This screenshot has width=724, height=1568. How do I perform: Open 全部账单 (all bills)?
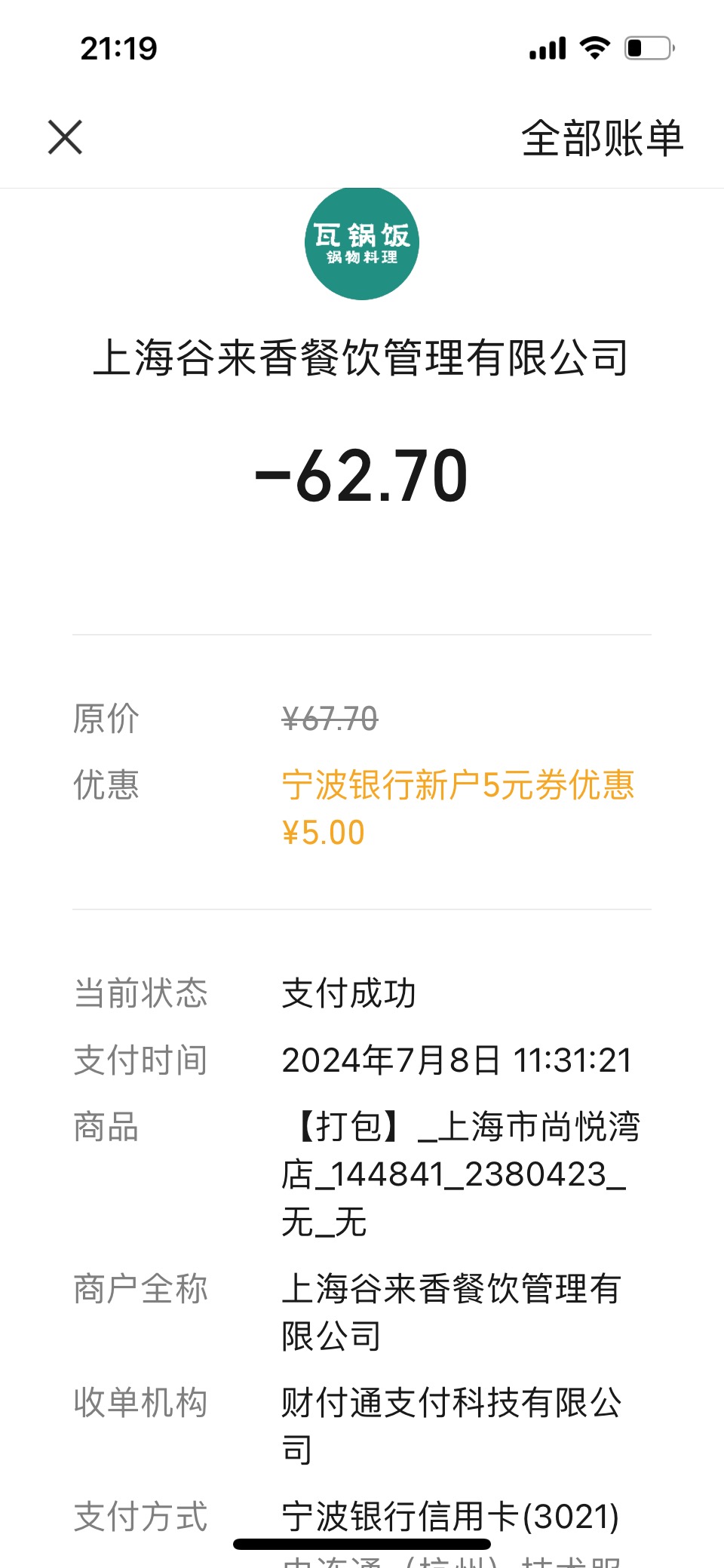pos(602,138)
